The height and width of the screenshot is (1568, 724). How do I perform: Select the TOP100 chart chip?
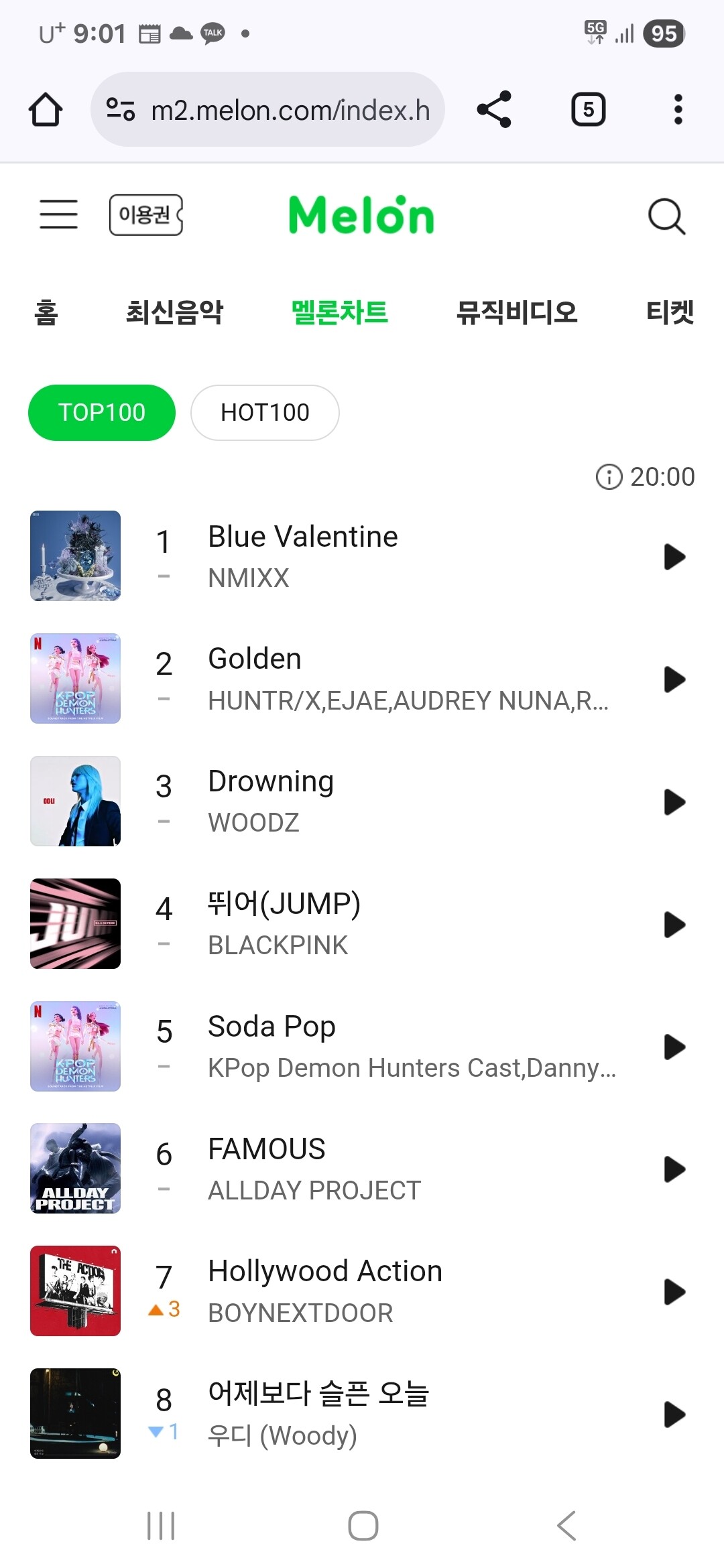coord(102,413)
